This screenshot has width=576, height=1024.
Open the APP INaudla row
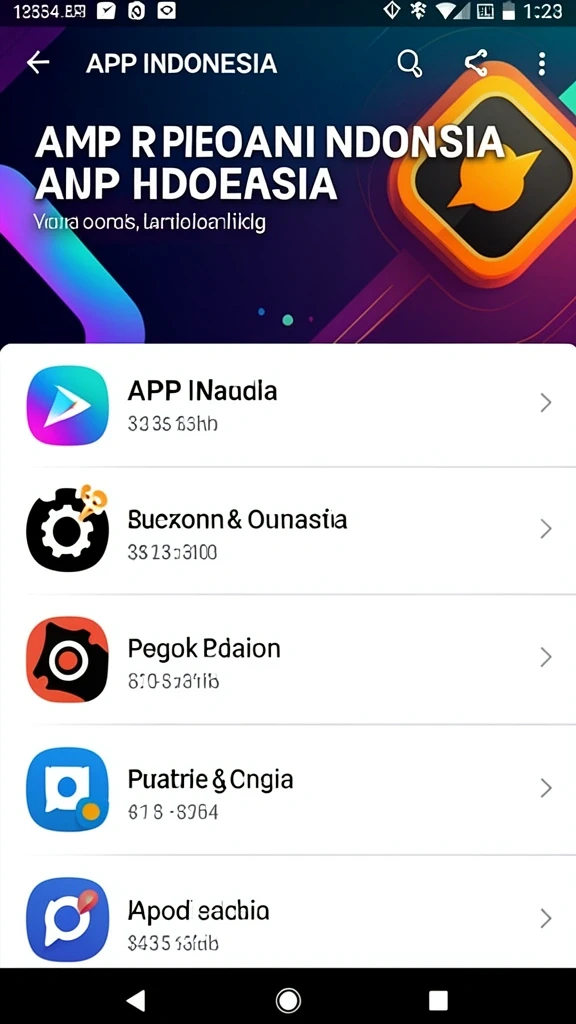point(288,405)
